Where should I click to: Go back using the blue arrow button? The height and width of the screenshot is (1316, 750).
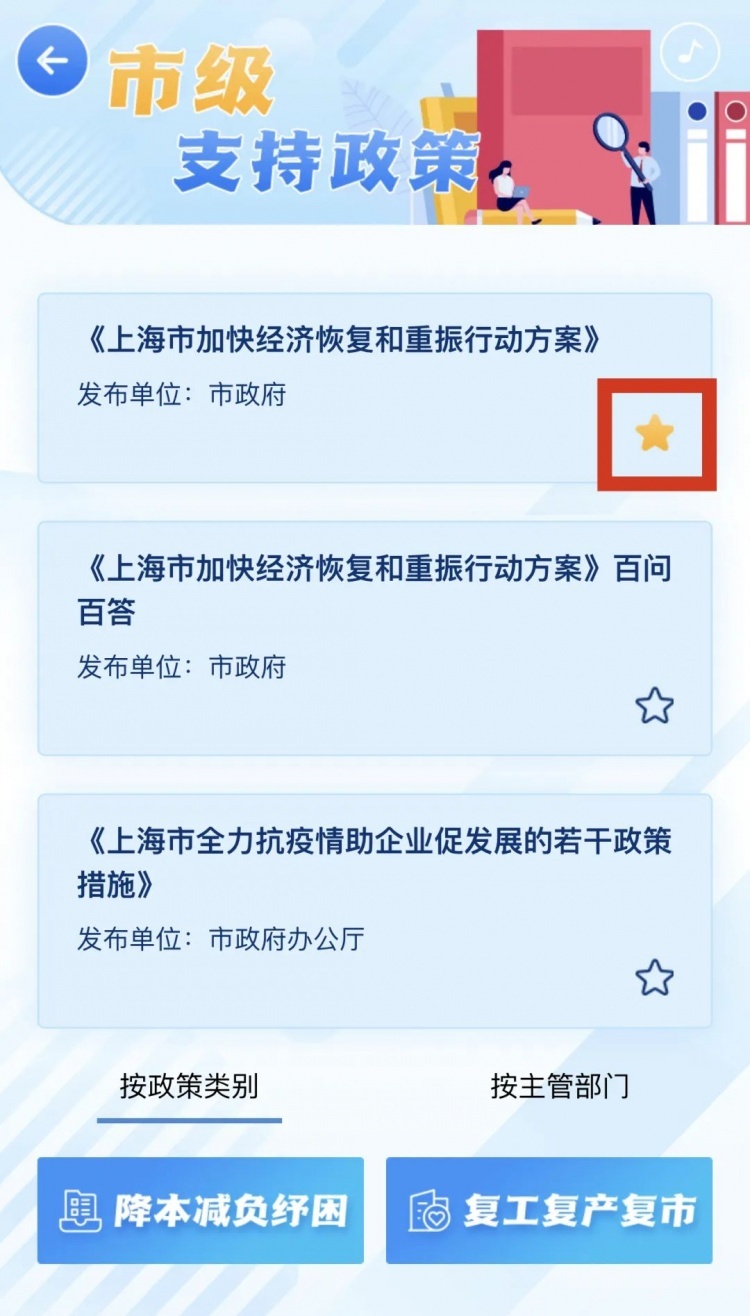pos(52,61)
